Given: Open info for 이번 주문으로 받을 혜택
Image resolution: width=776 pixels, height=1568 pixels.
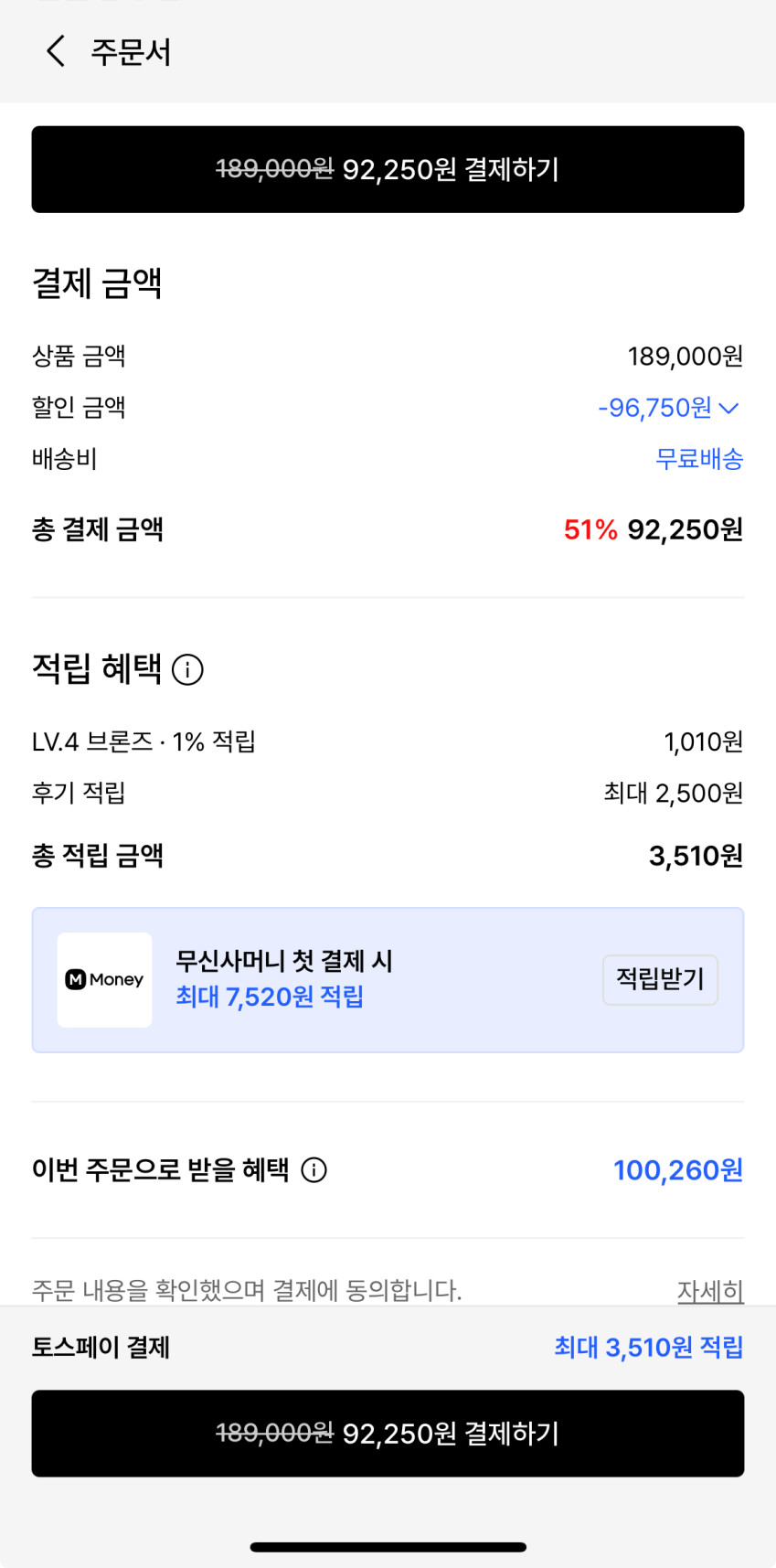Looking at the screenshot, I should click(x=314, y=1170).
